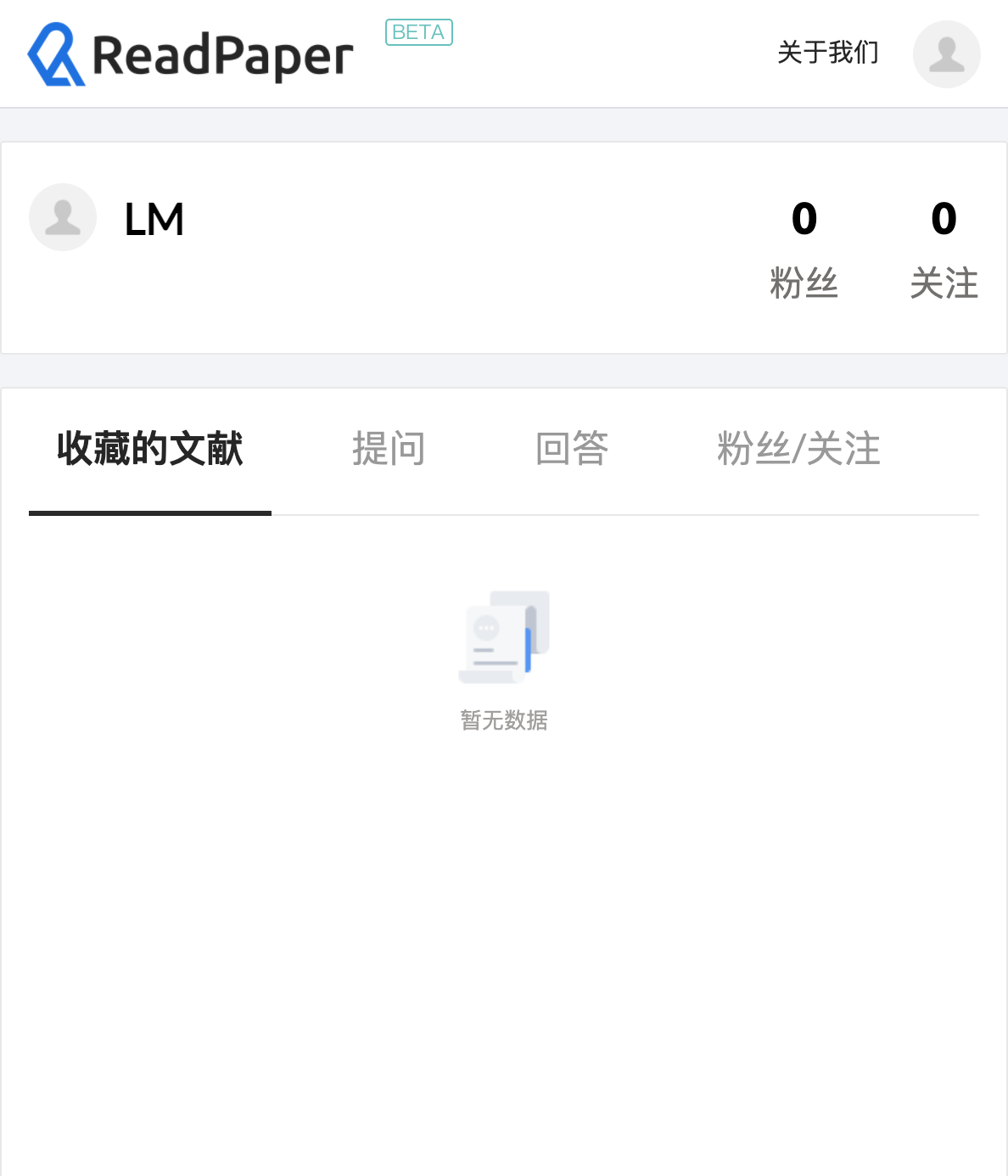This screenshot has height=1176, width=1008.
Task: Switch to the 收藏的文献 tab
Action: tap(150, 449)
